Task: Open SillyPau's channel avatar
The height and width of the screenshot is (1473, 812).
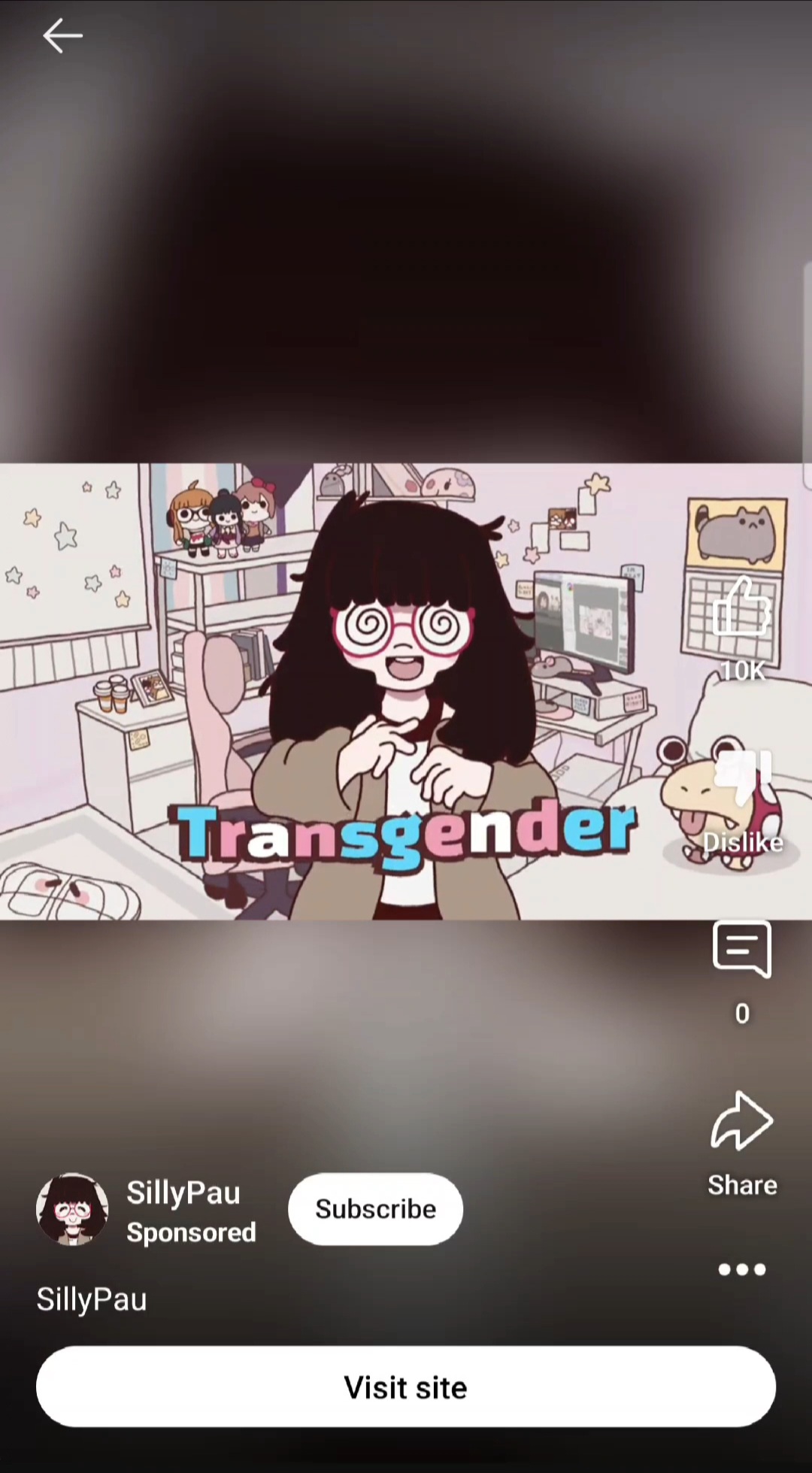Action: click(72, 1209)
